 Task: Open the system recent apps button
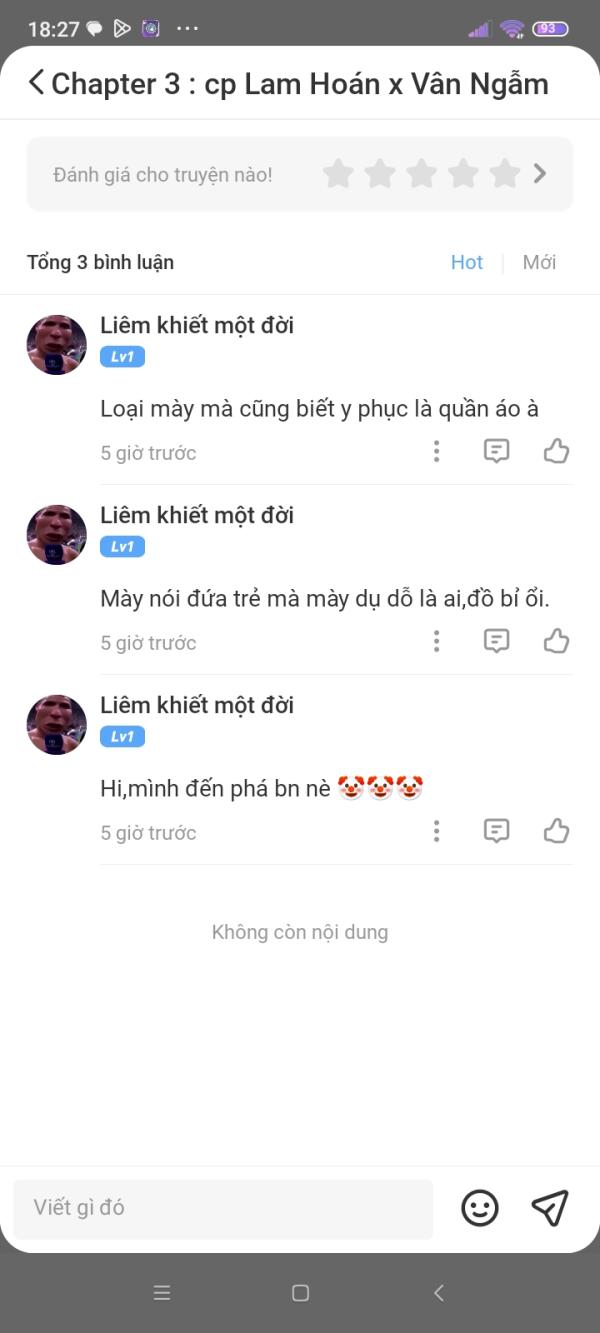tap(162, 1293)
